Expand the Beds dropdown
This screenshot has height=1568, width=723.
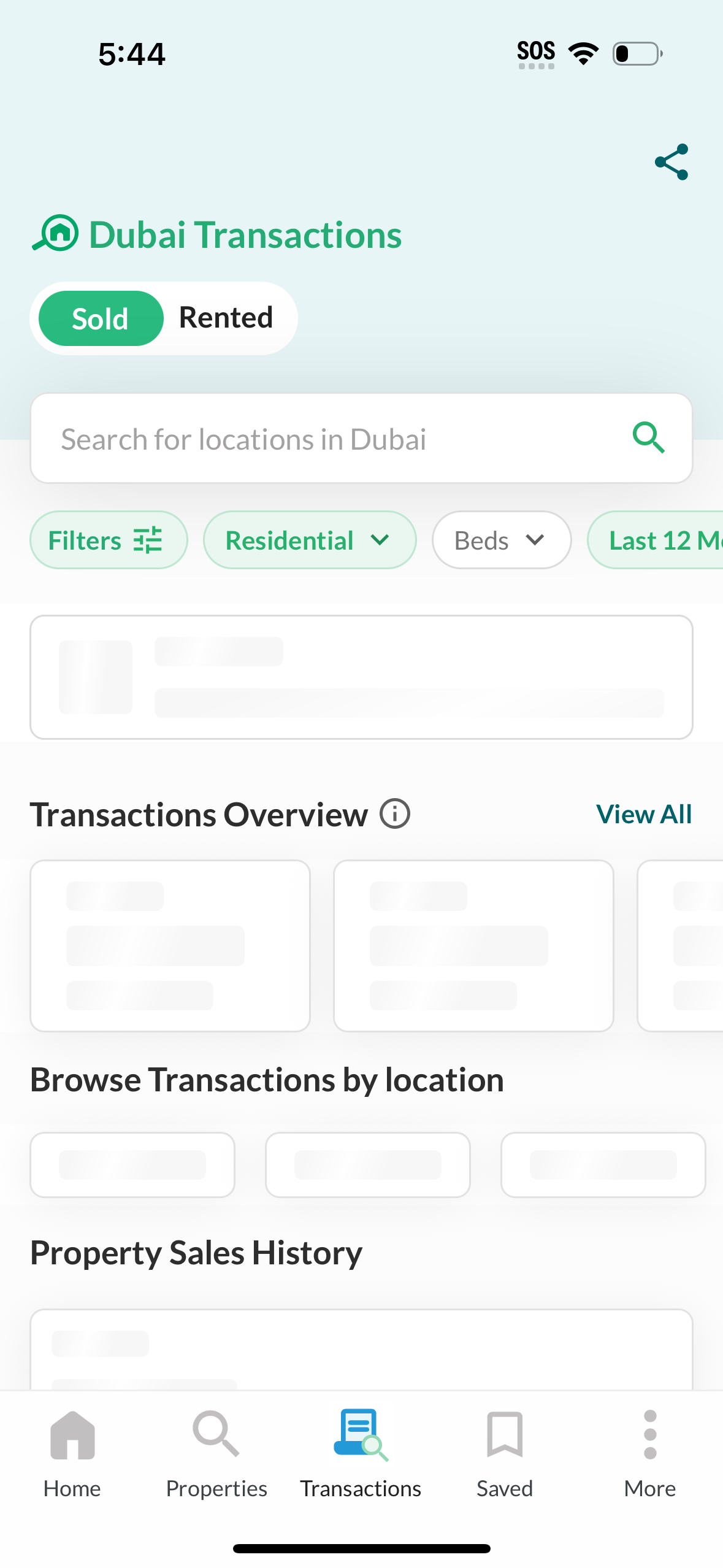click(501, 540)
